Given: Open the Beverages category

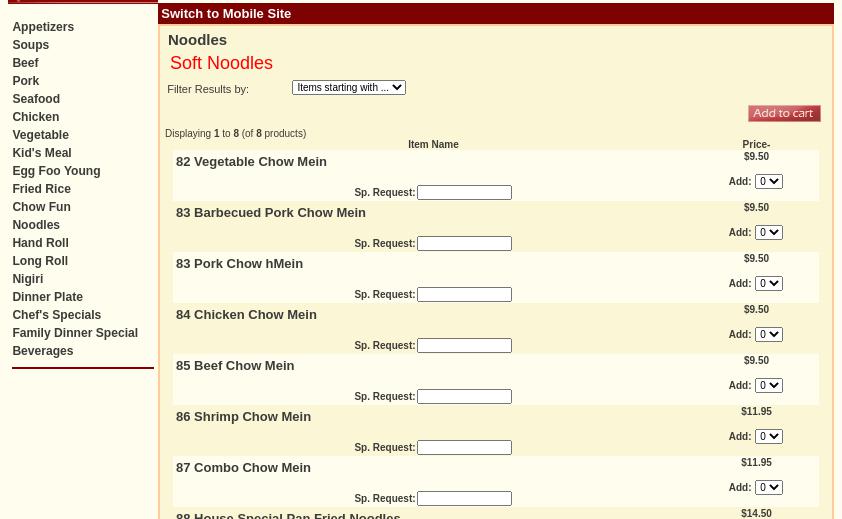Looking at the screenshot, I should tap(42, 351).
